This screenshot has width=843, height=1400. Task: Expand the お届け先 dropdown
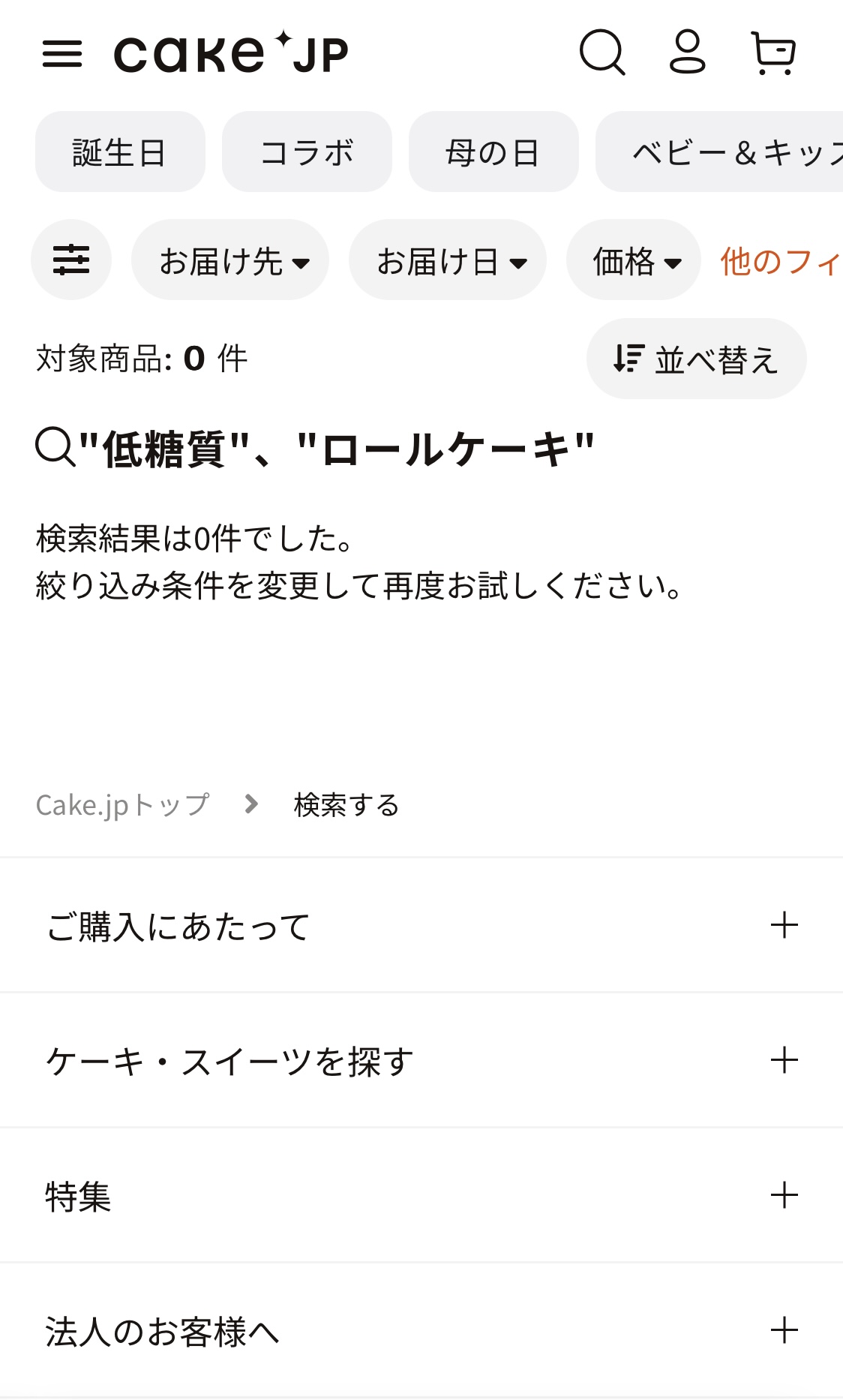tap(230, 261)
